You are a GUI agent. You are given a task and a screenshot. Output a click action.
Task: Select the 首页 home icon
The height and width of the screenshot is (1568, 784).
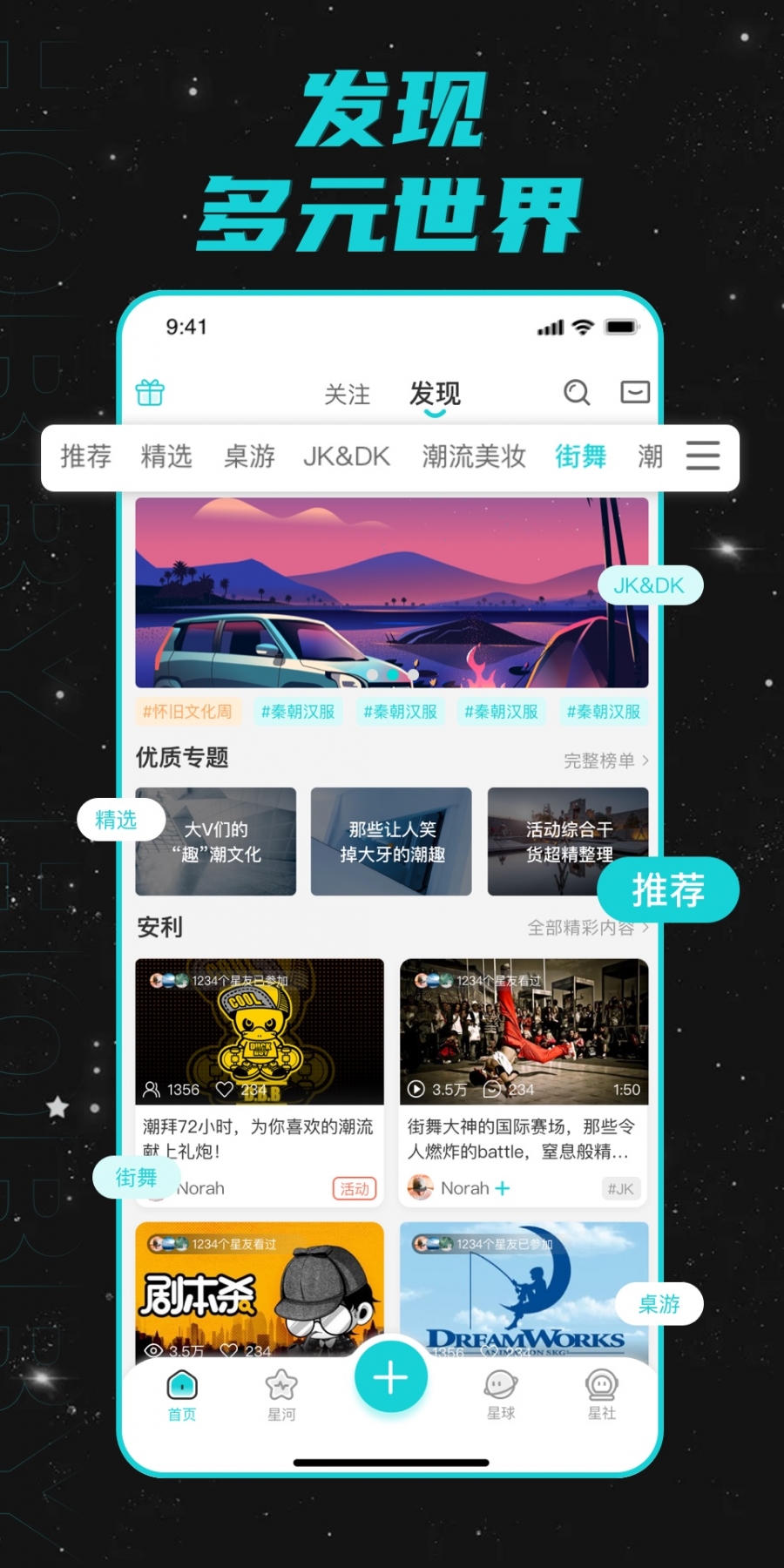181,1392
